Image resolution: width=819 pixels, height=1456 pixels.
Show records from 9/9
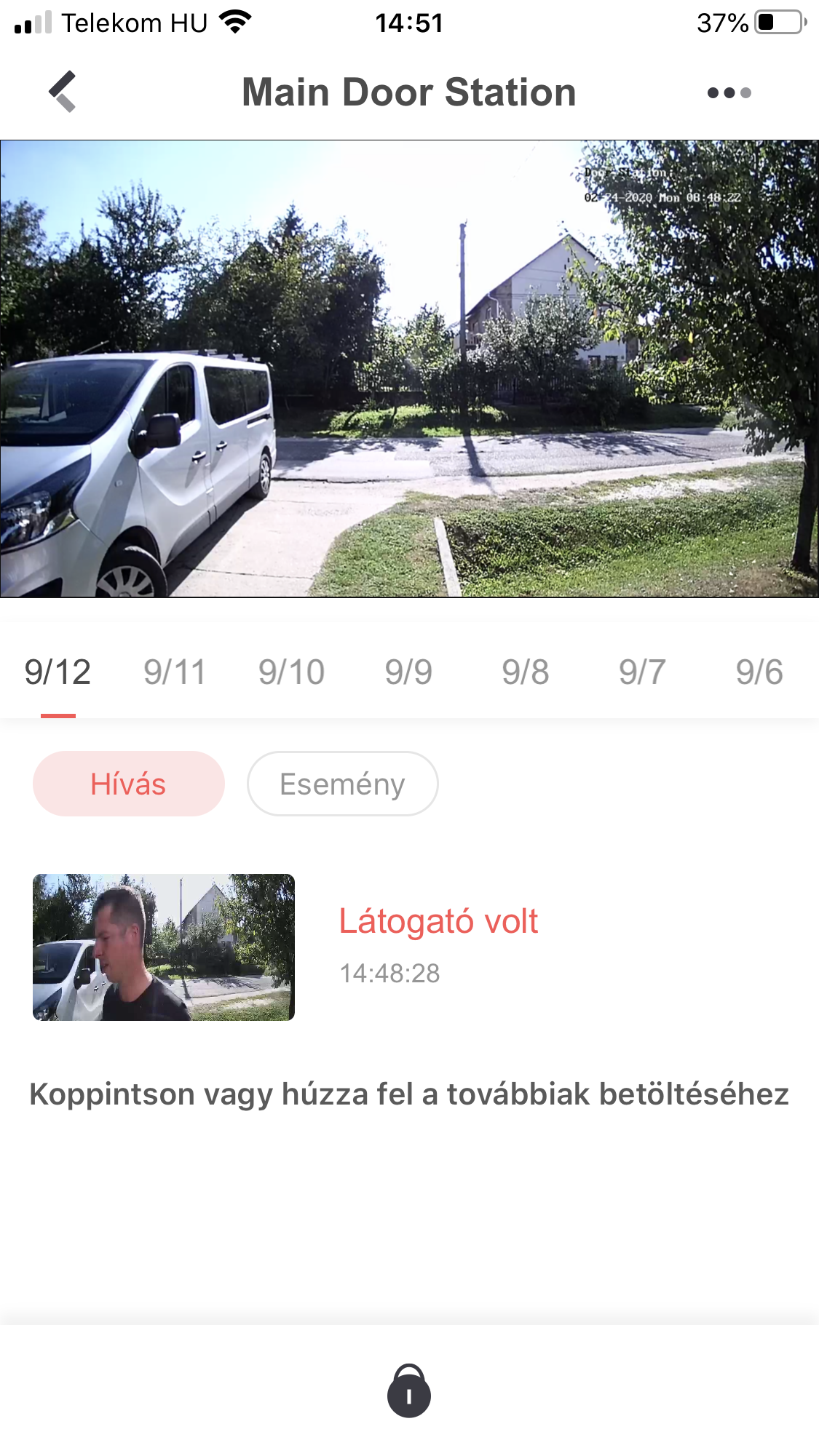pyautogui.click(x=408, y=672)
